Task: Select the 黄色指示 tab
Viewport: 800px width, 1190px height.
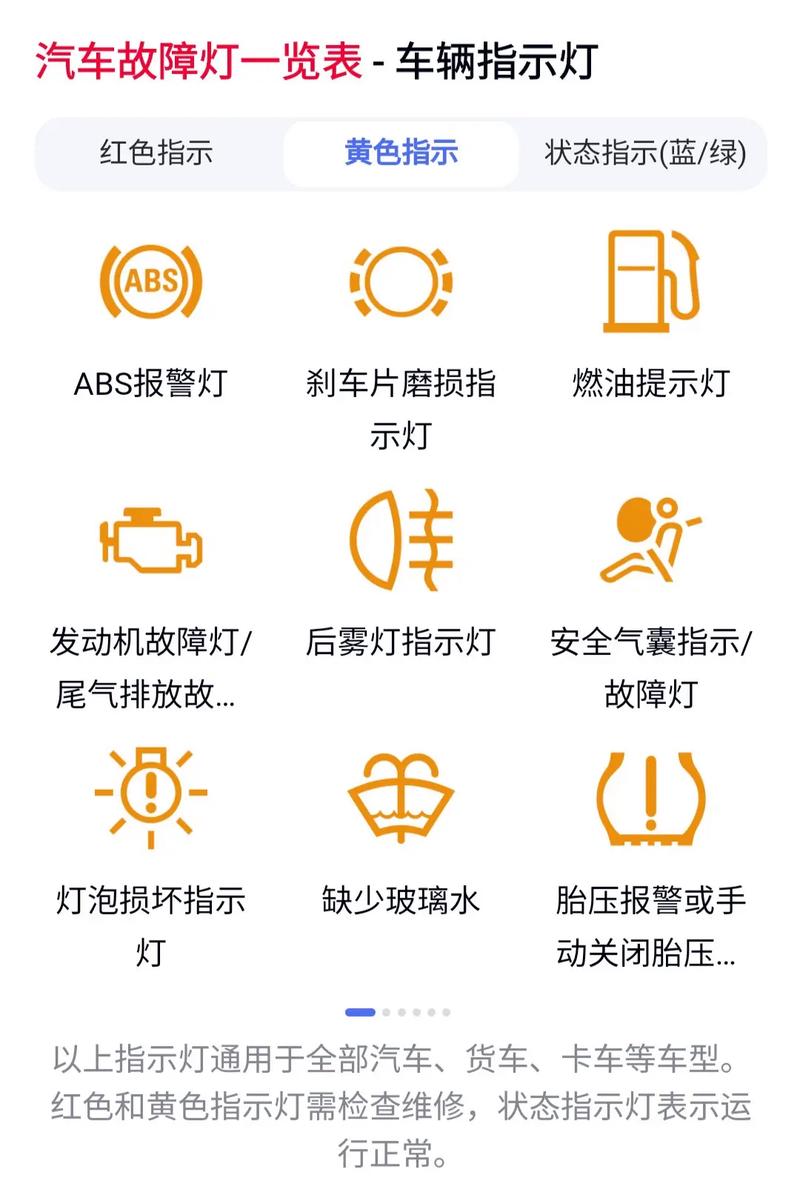Action: [x=400, y=152]
